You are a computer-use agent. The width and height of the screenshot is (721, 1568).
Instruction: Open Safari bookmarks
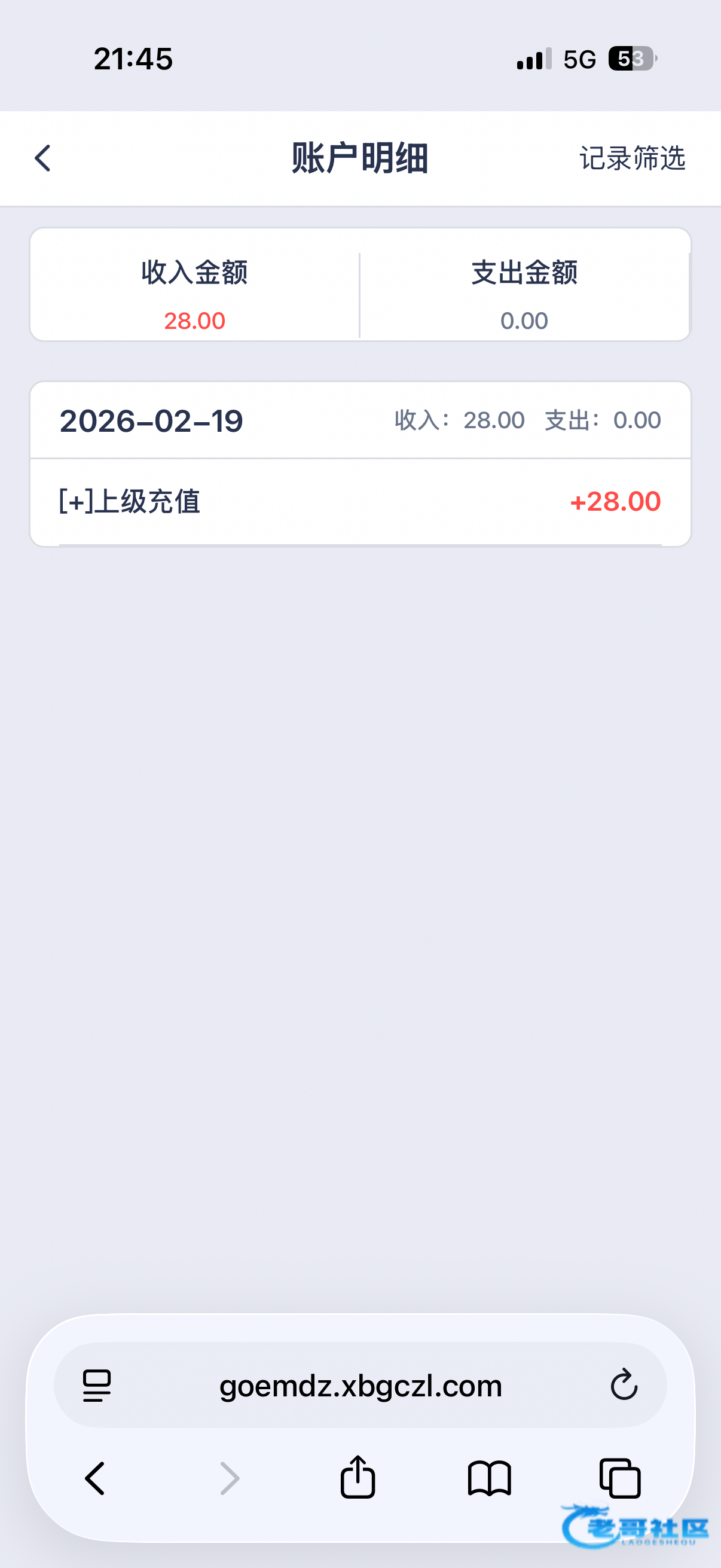(489, 1478)
